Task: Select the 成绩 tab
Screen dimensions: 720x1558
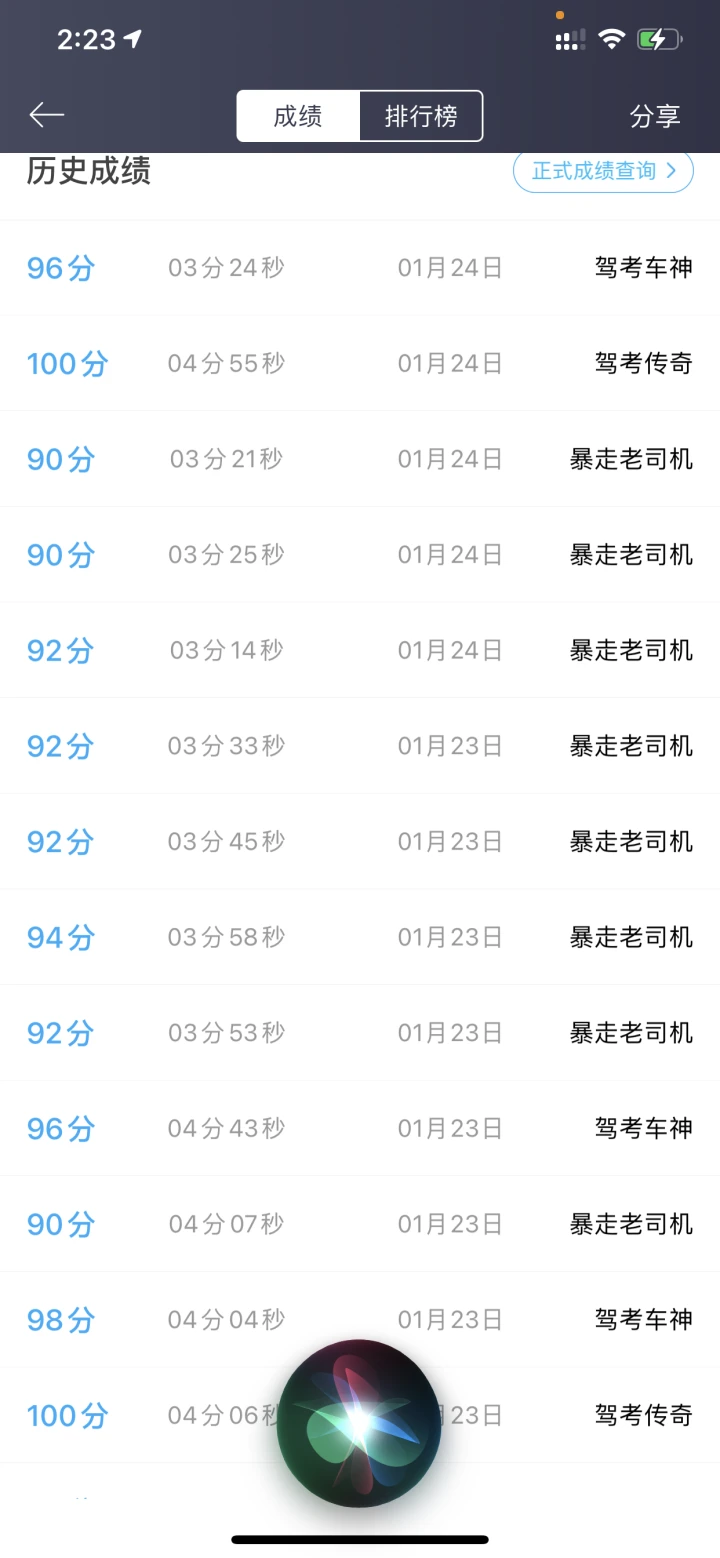Action: click(x=298, y=116)
